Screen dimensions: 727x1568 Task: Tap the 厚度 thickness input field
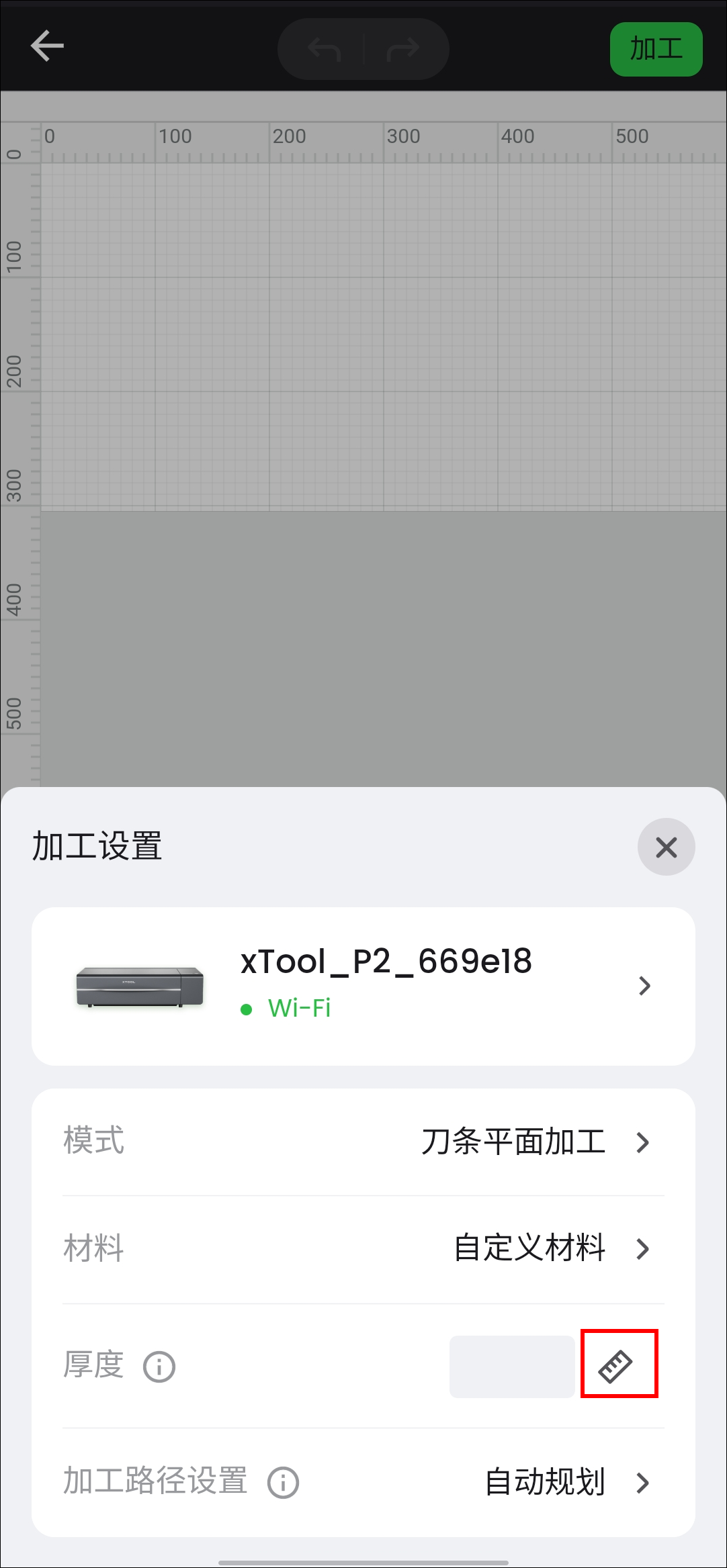[x=512, y=1367]
